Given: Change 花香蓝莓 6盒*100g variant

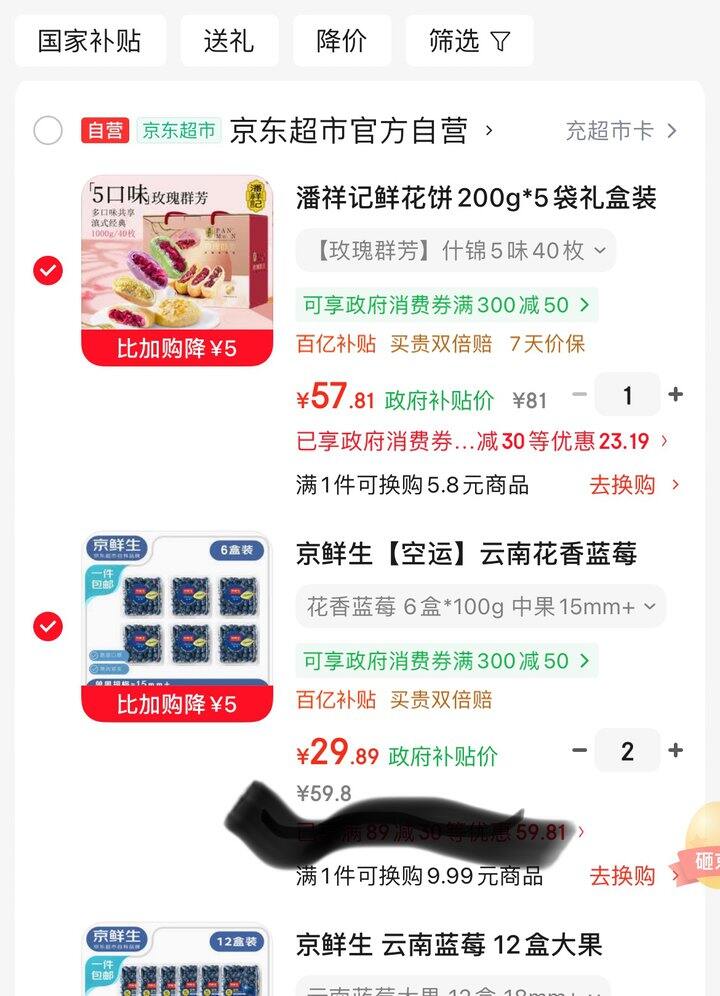Looking at the screenshot, I should 480,606.
